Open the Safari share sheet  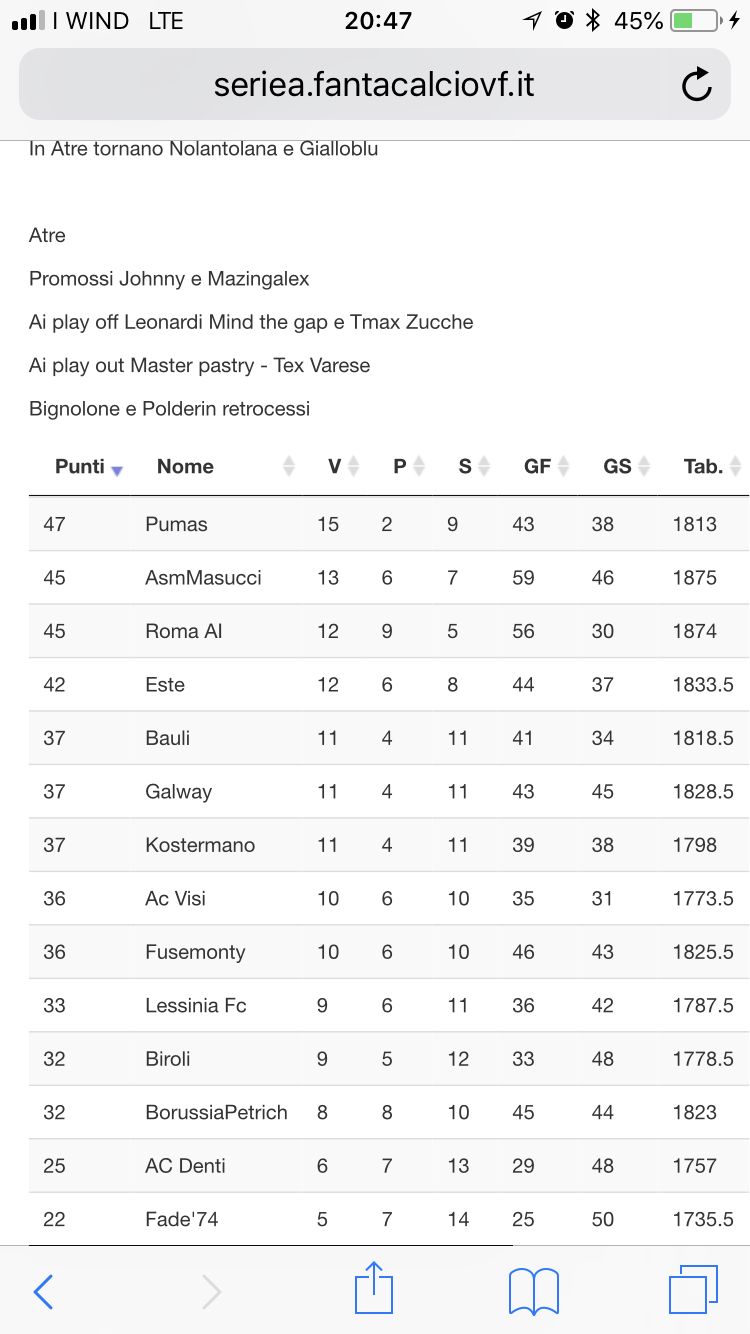point(374,1288)
